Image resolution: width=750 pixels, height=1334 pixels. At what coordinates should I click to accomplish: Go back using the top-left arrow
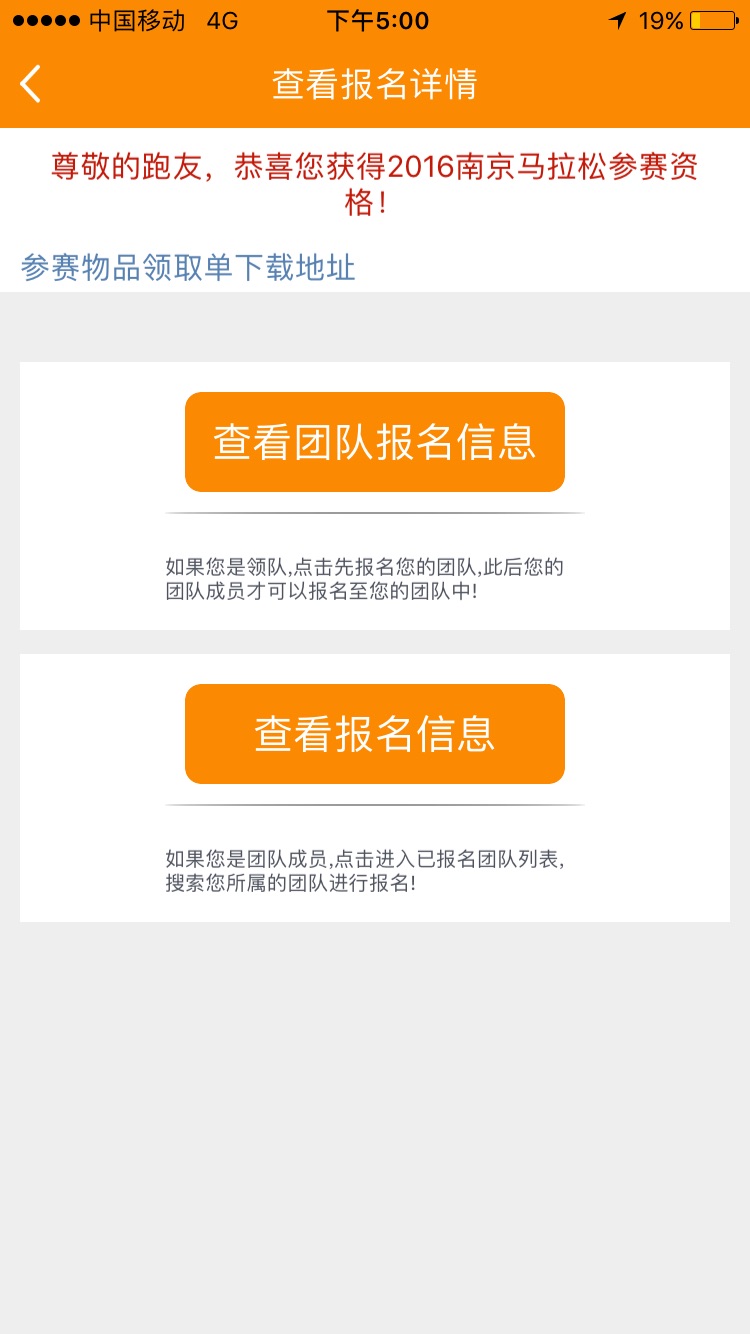pos(32,84)
